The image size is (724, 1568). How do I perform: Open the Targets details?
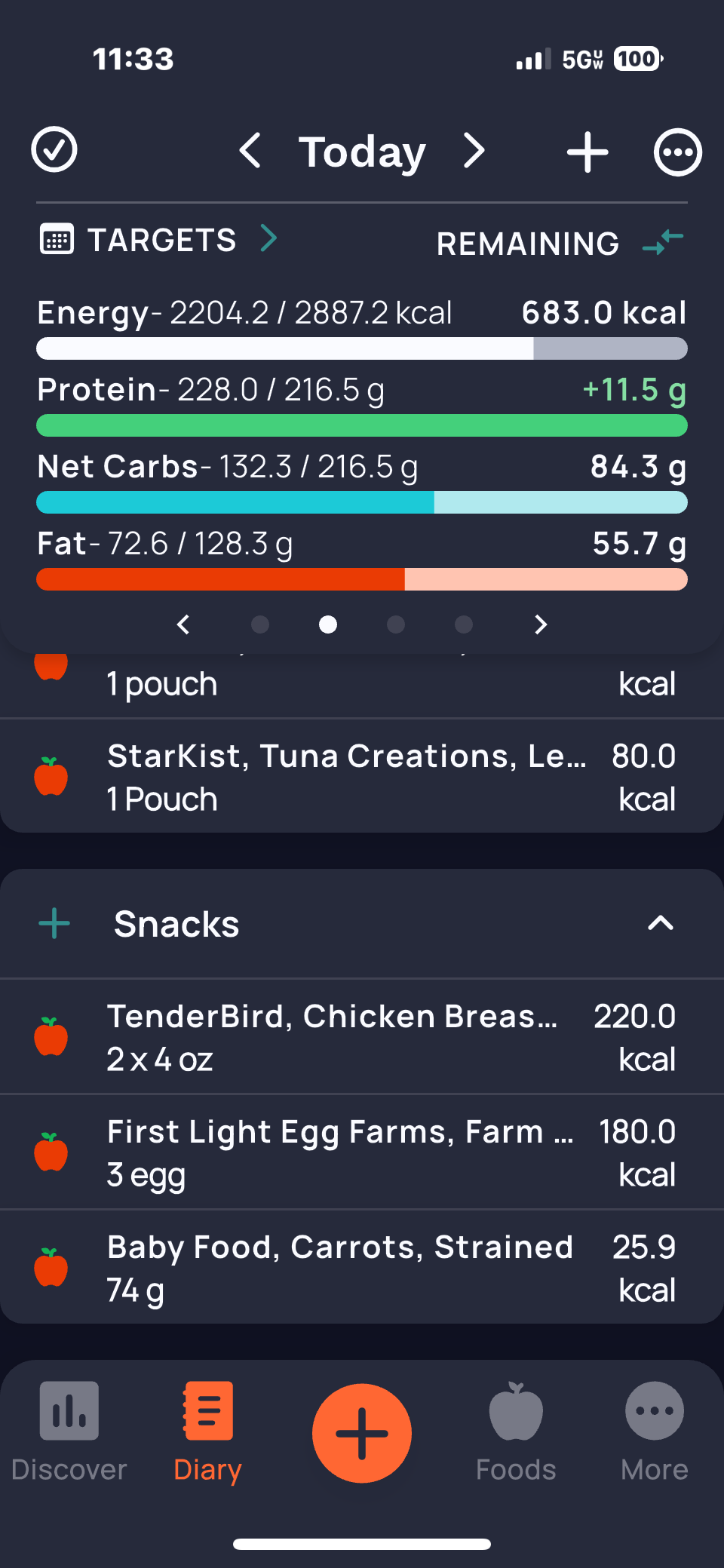(160, 240)
